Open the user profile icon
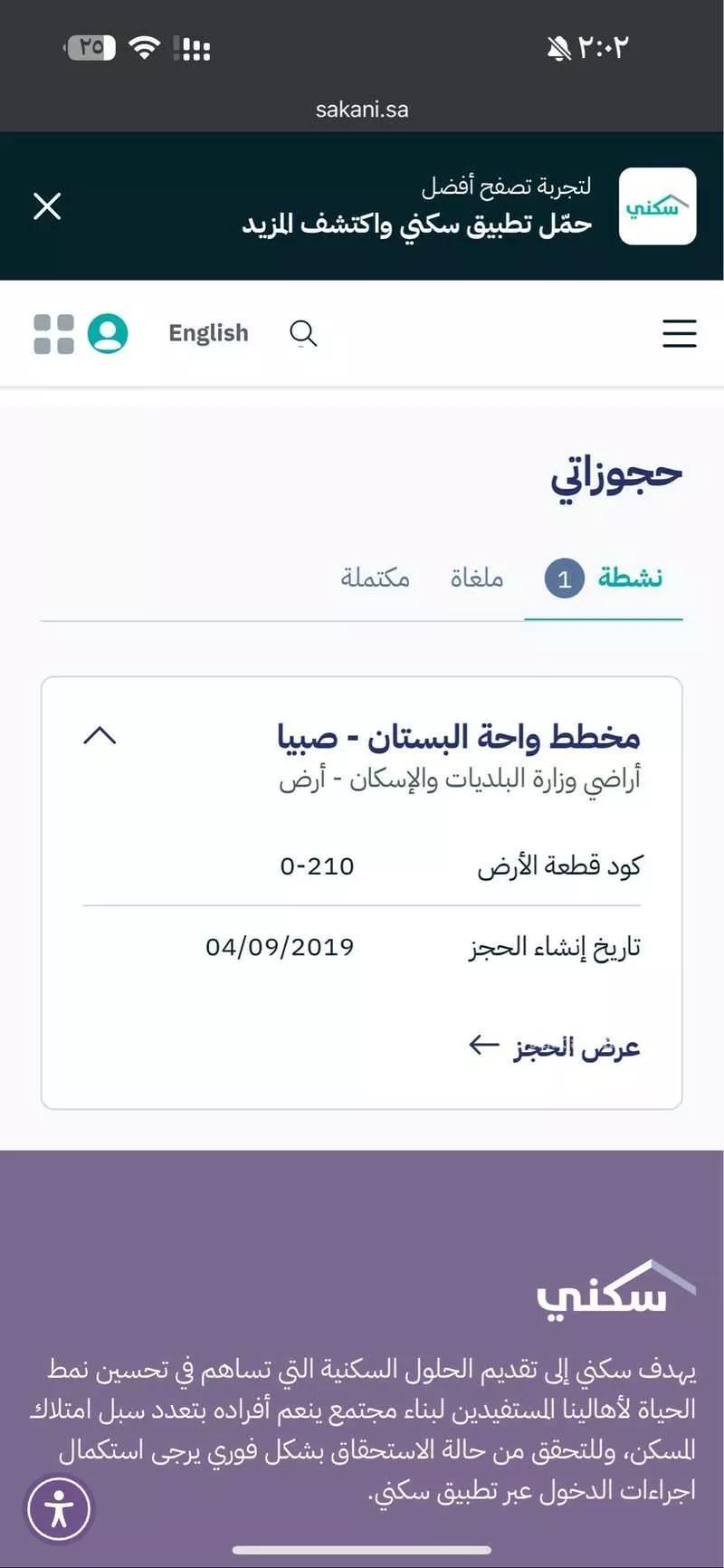Image resolution: width=724 pixels, height=1568 pixels. tap(108, 333)
